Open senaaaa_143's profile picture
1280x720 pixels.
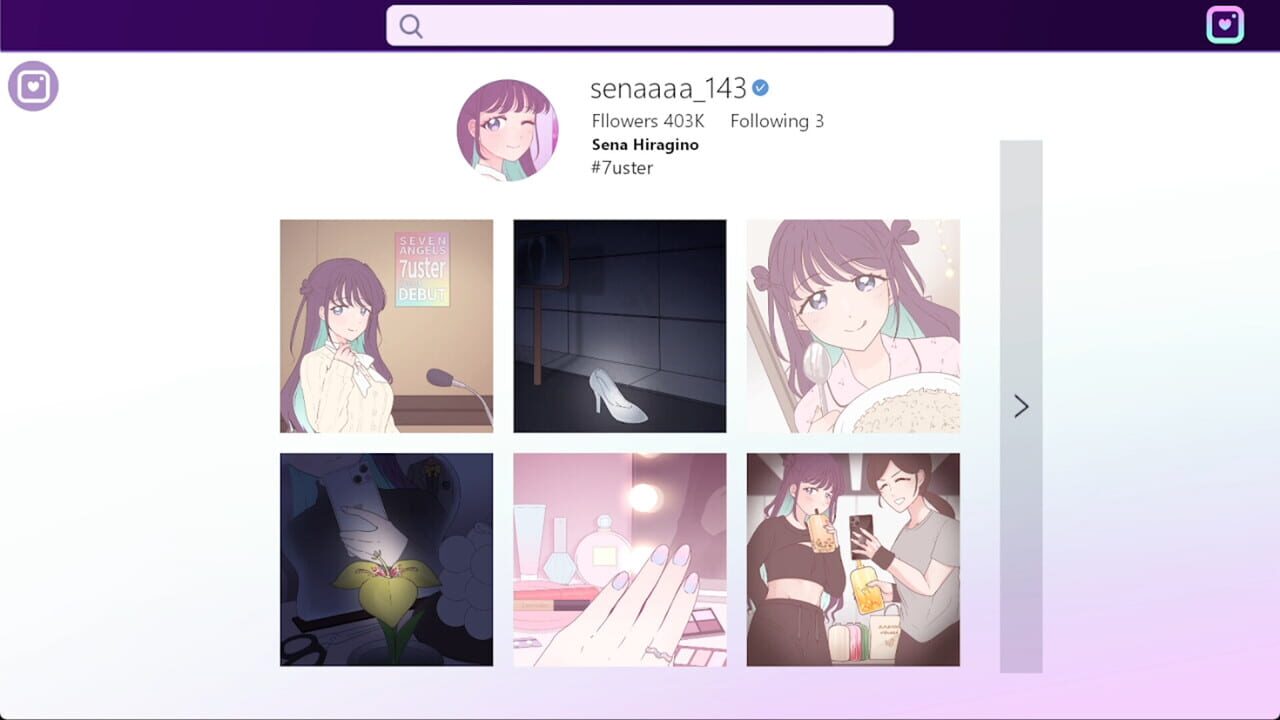coord(507,130)
